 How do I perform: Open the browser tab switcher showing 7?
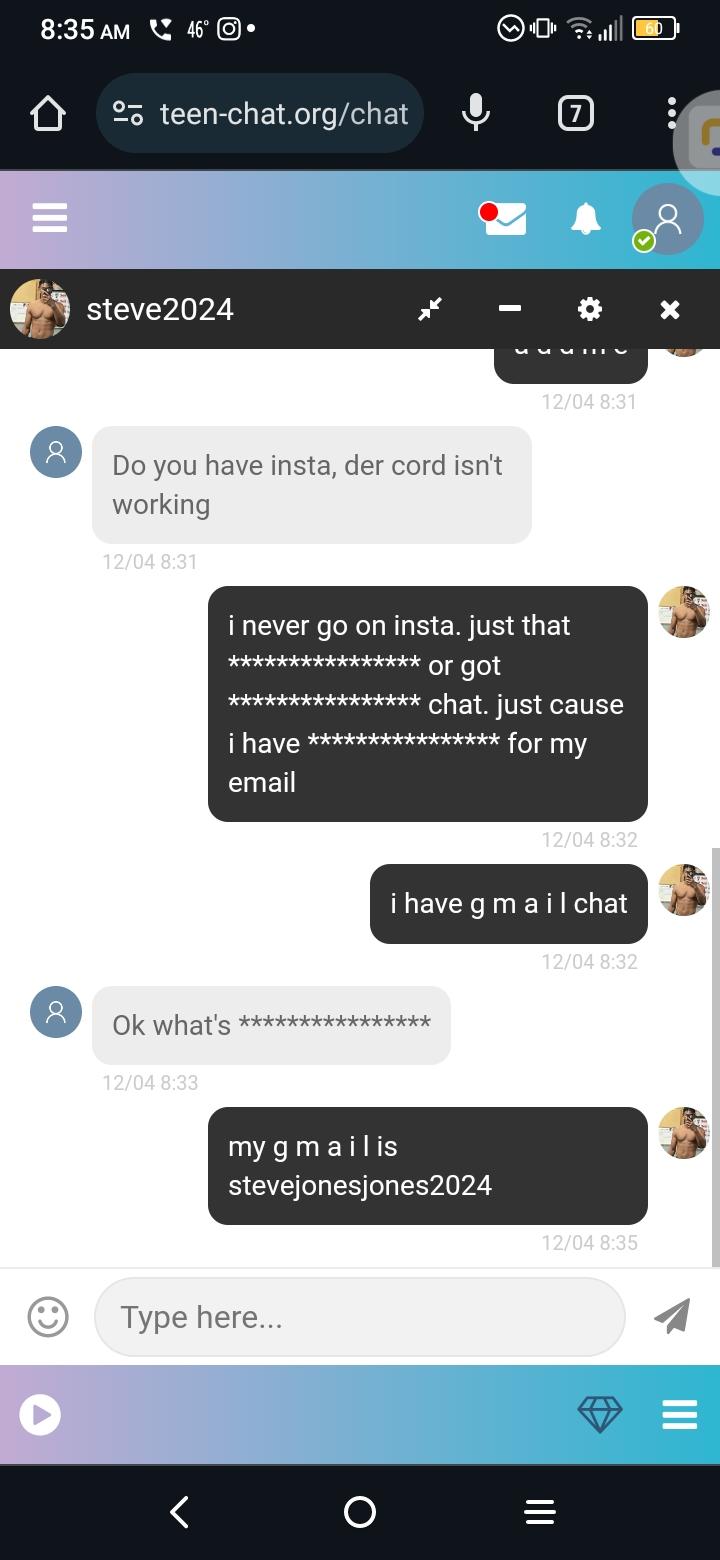point(575,113)
